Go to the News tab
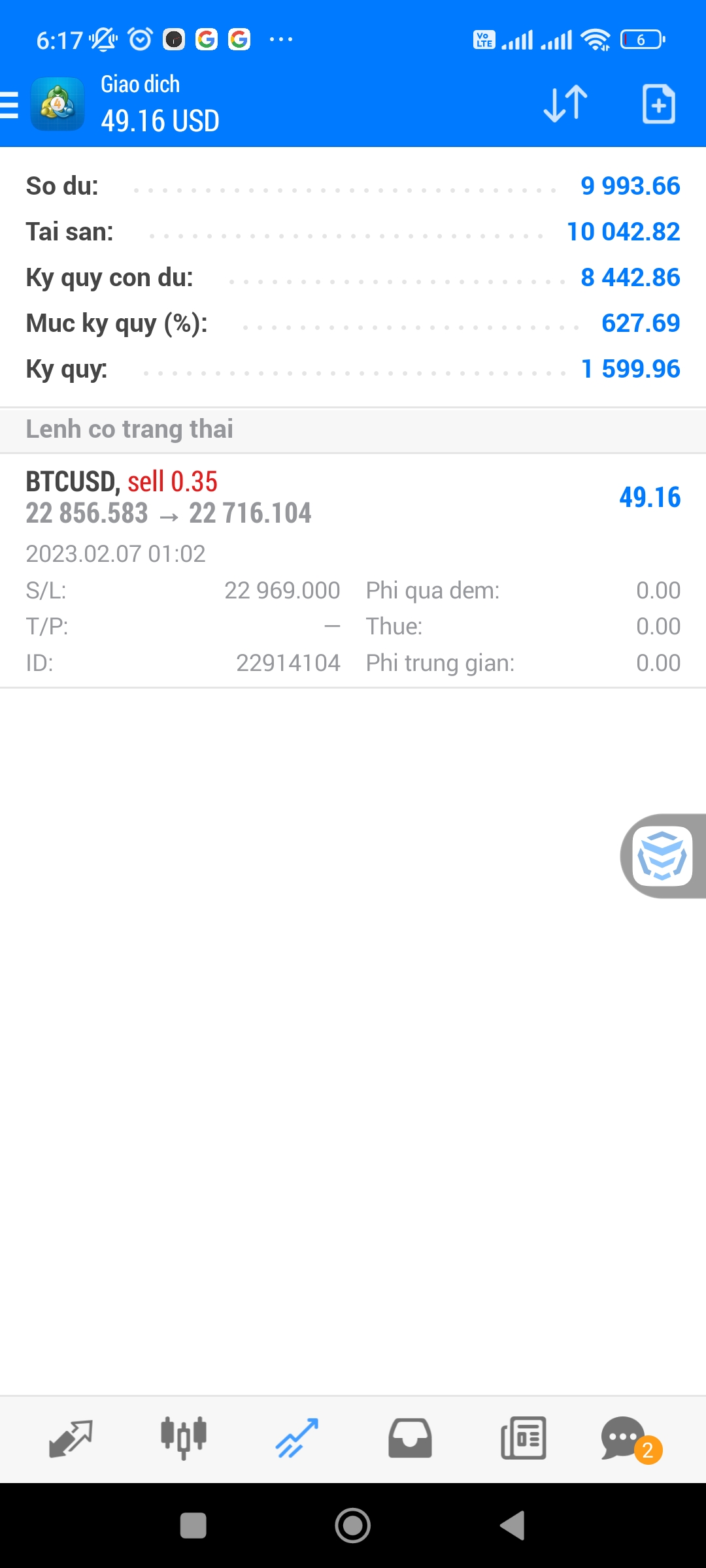The width and height of the screenshot is (706, 1568). (523, 1439)
